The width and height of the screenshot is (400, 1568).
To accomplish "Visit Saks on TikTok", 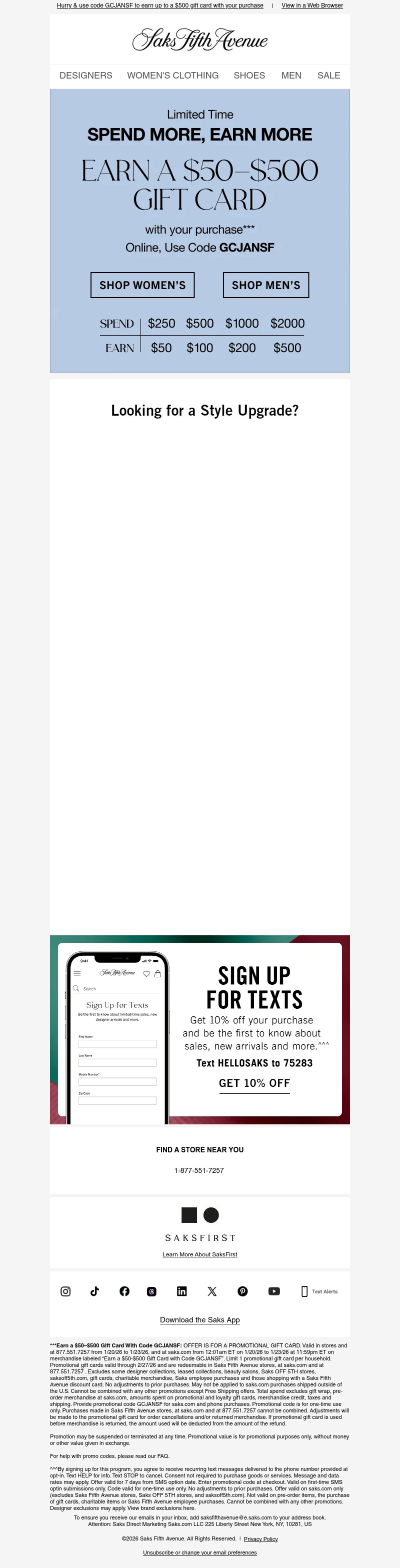I will (94, 1291).
